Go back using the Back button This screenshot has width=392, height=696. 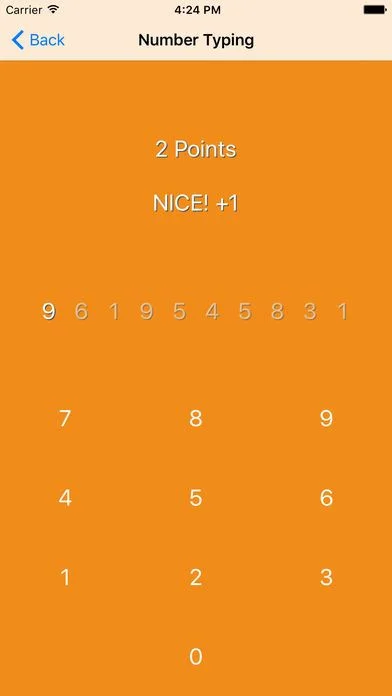[x=38, y=40]
